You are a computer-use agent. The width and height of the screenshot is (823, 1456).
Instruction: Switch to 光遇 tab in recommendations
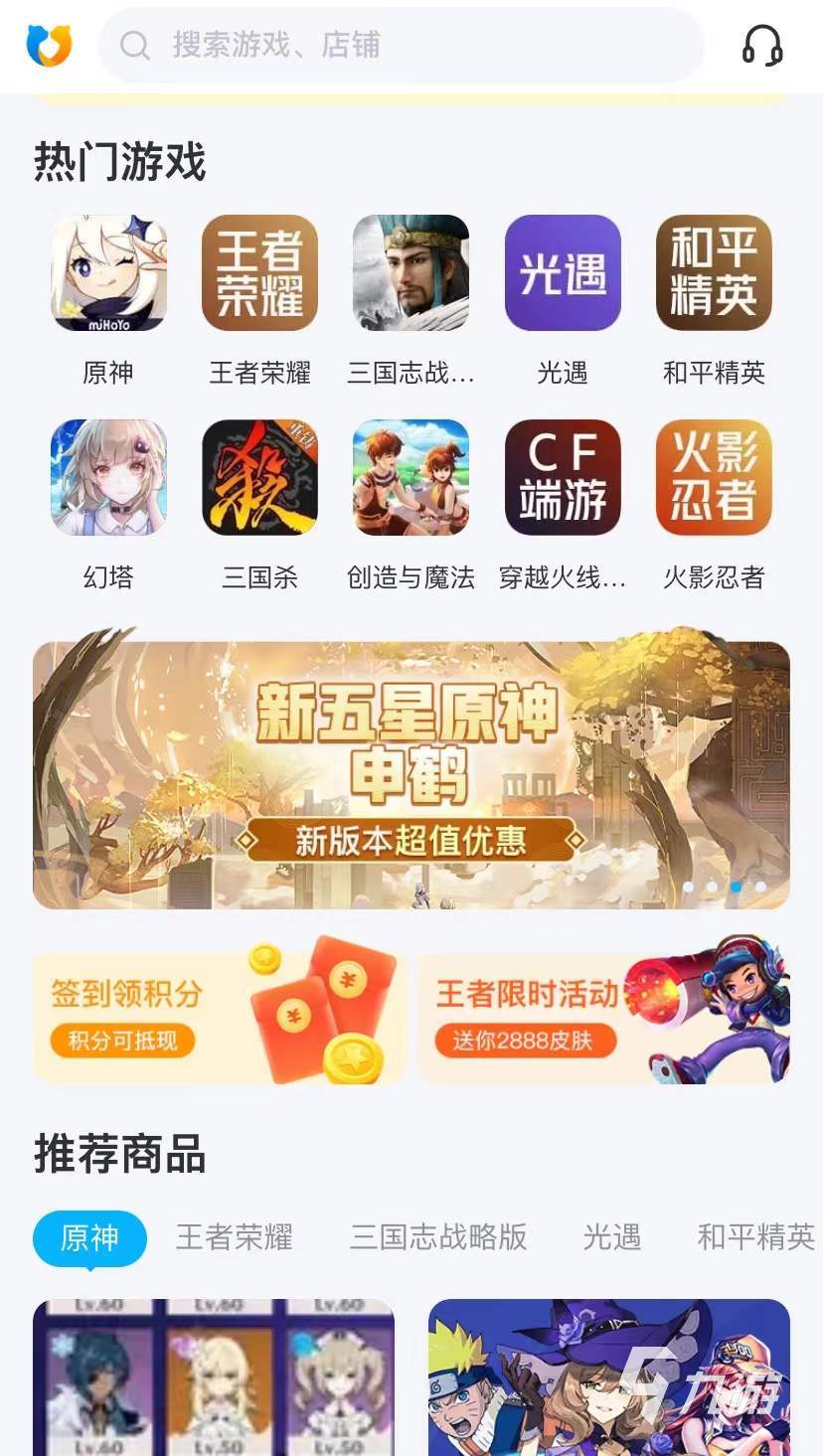tap(611, 1237)
